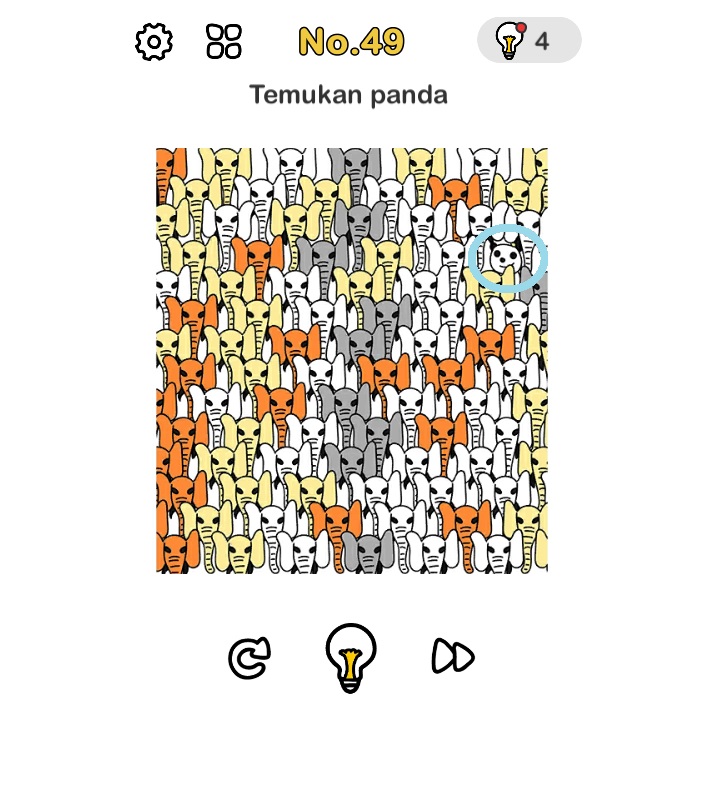
Task: Open the level selection grid icon
Action: [222, 41]
